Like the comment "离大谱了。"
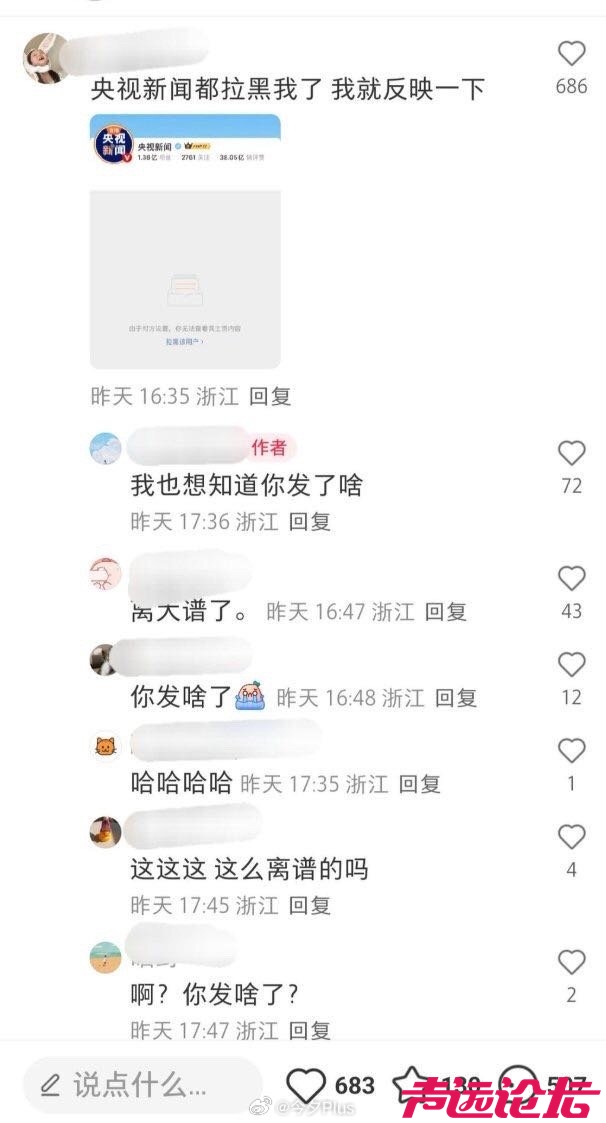 [571, 578]
